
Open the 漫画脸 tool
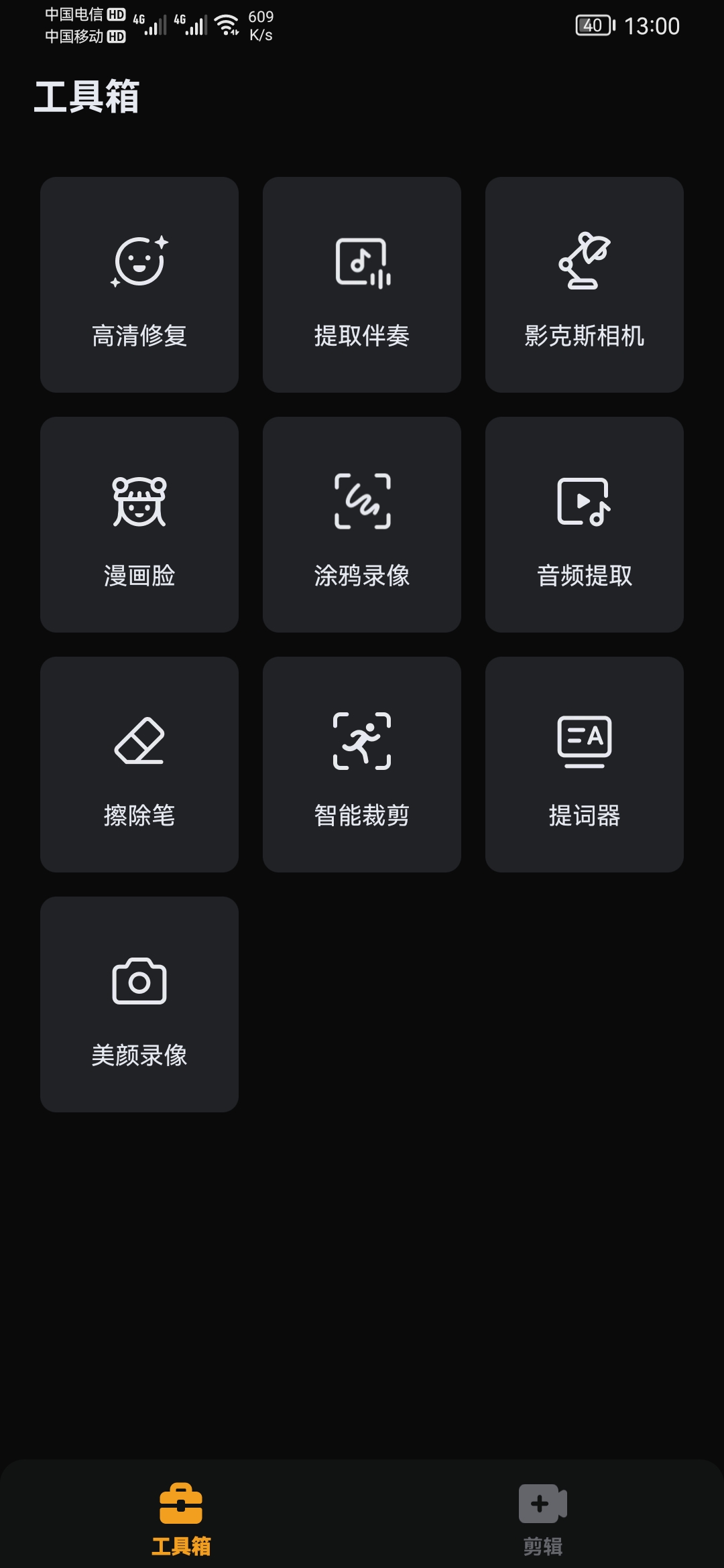[x=139, y=525]
